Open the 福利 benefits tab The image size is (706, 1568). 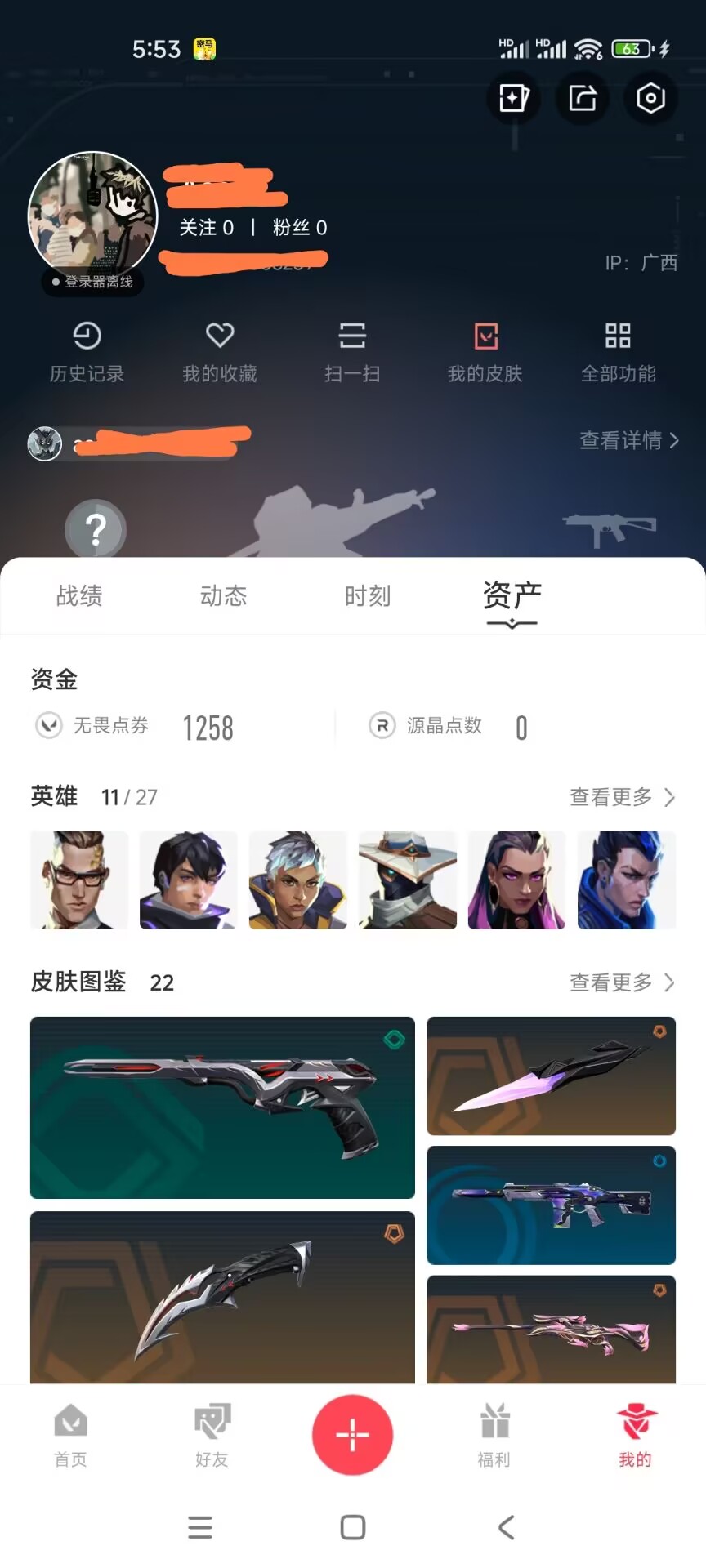(x=494, y=1436)
